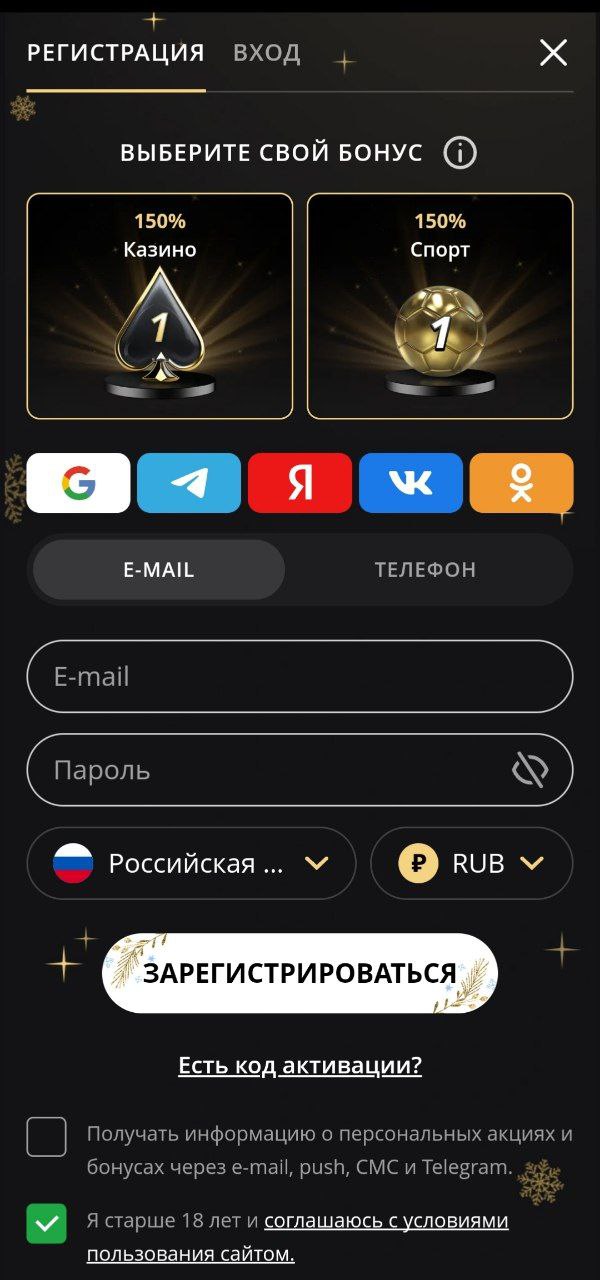Sign up with Yandex
Image resolution: width=600 pixels, height=1280 pixels.
click(x=300, y=483)
